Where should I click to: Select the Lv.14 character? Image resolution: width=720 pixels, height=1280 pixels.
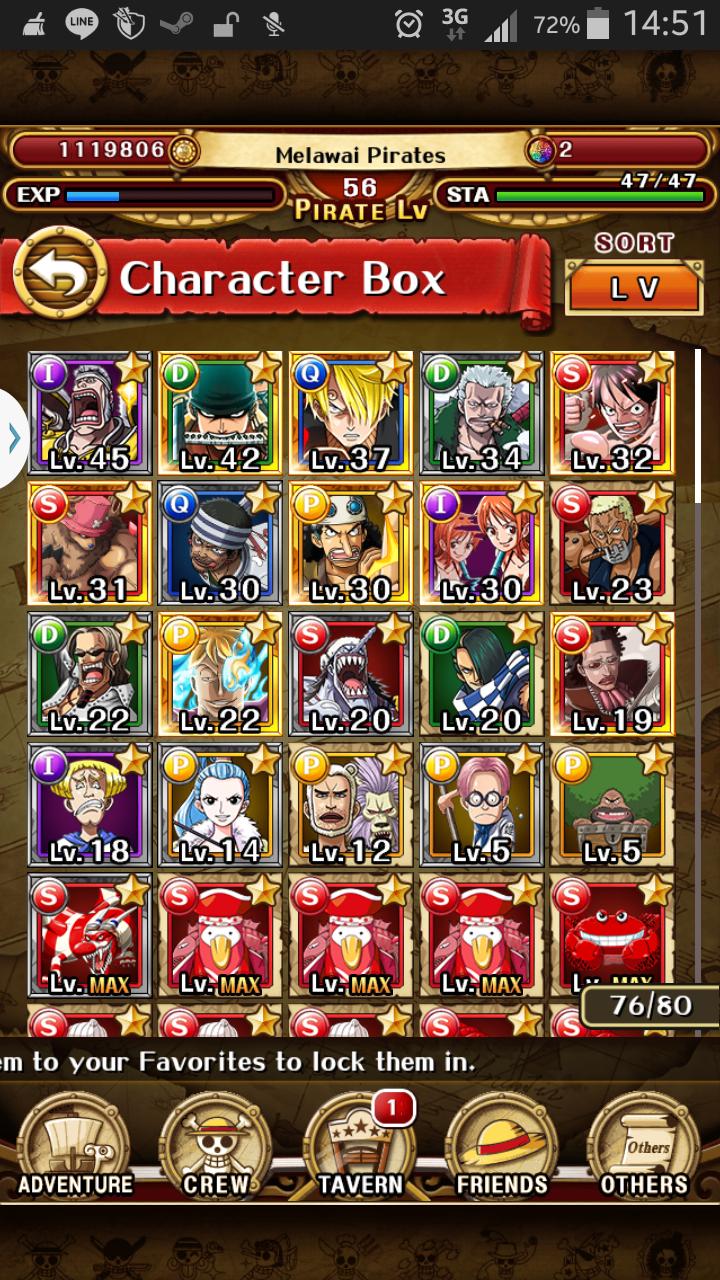tap(220, 804)
